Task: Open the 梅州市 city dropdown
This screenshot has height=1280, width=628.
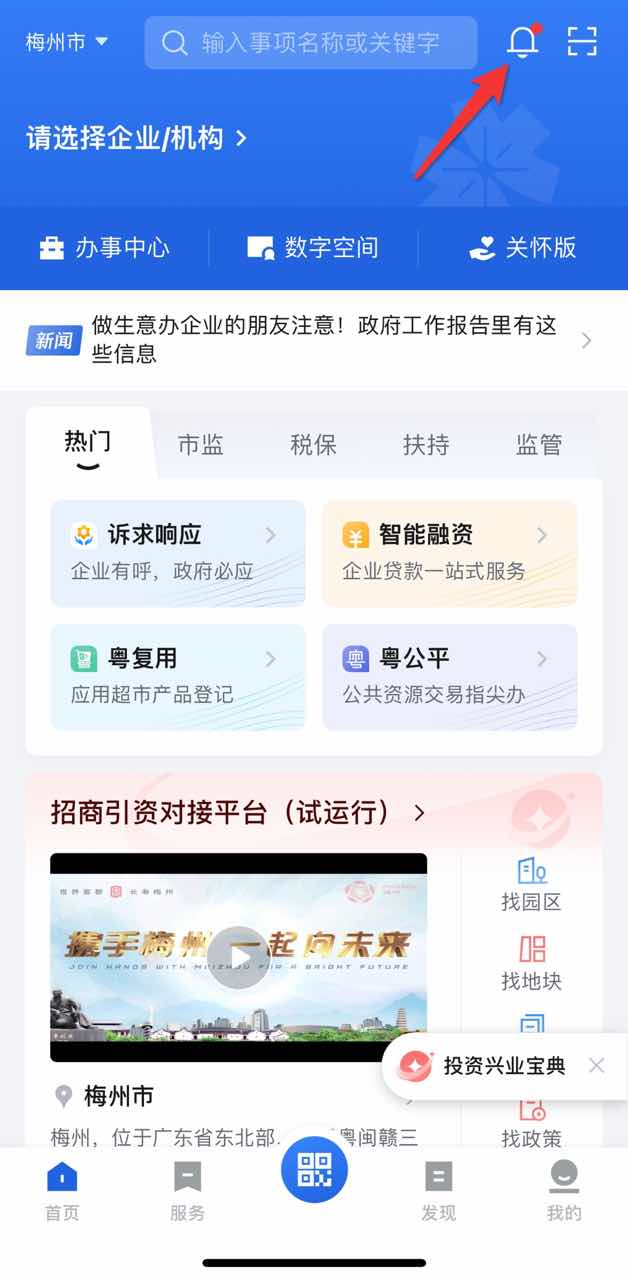Action: [x=66, y=42]
